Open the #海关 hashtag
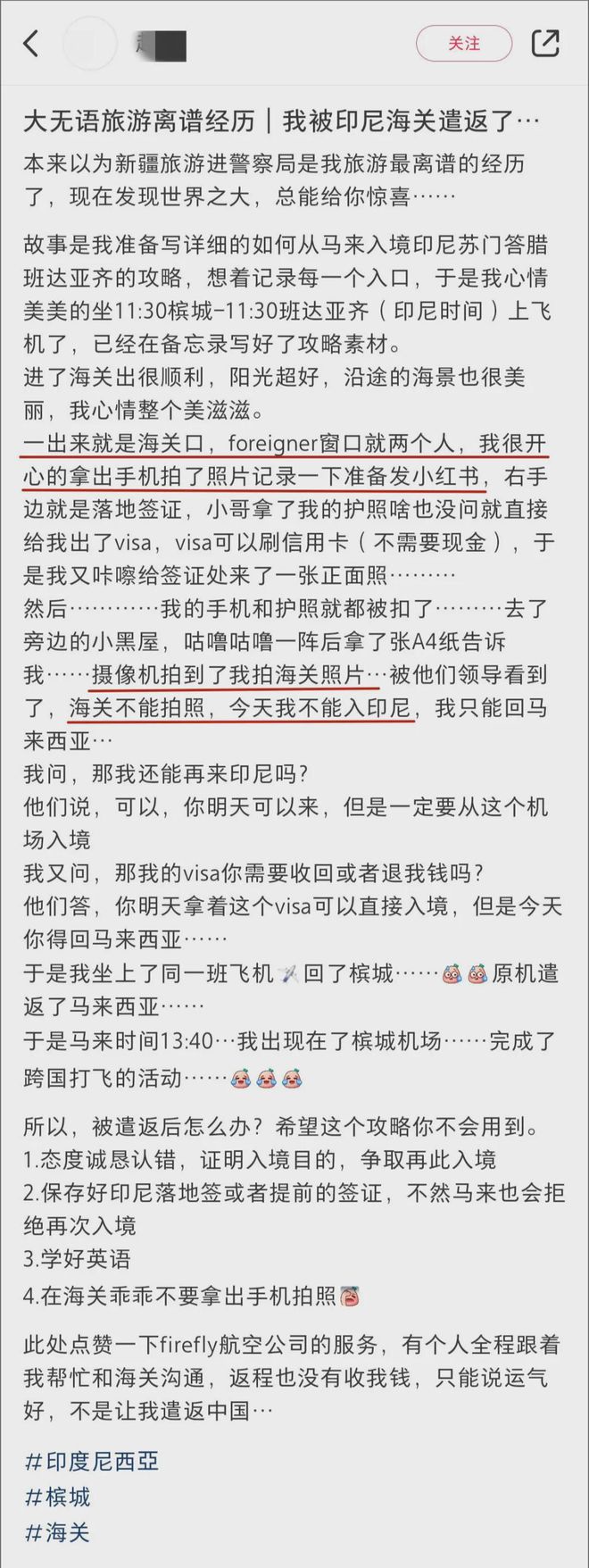The height and width of the screenshot is (1568, 589). pos(57,1532)
